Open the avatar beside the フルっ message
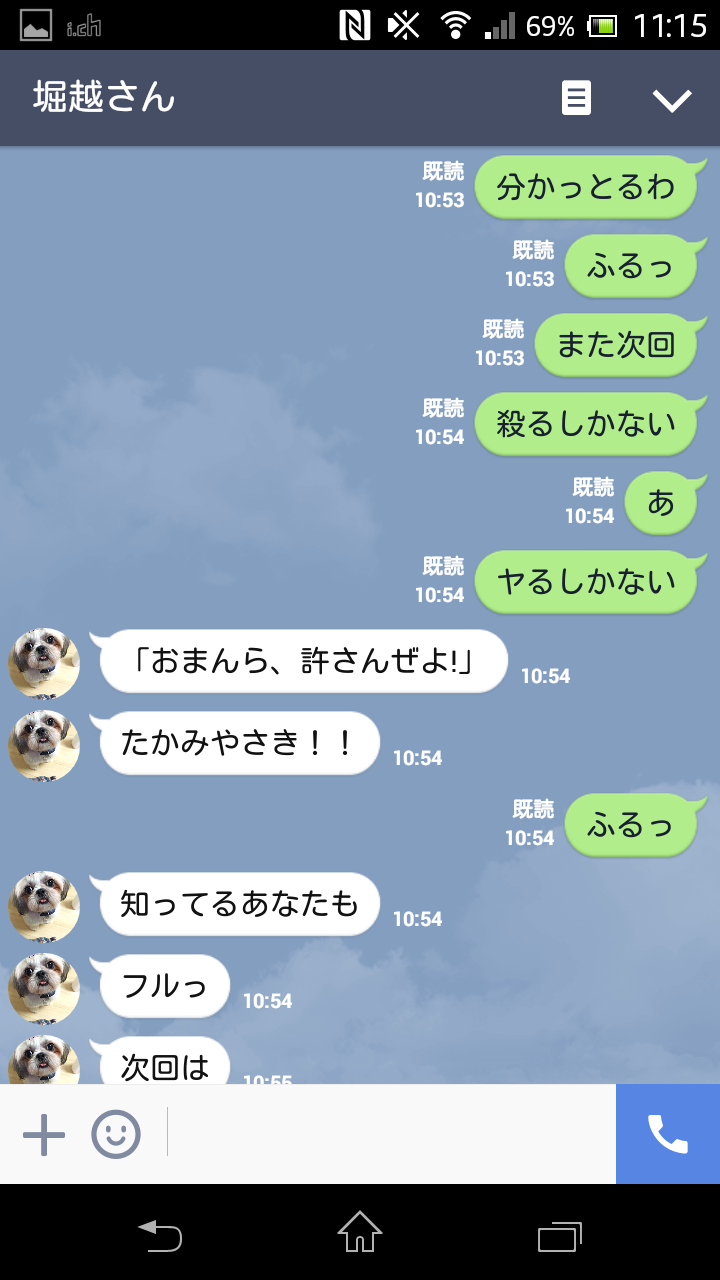Viewport: 720px width, 1280px height. tap(44, 988)
